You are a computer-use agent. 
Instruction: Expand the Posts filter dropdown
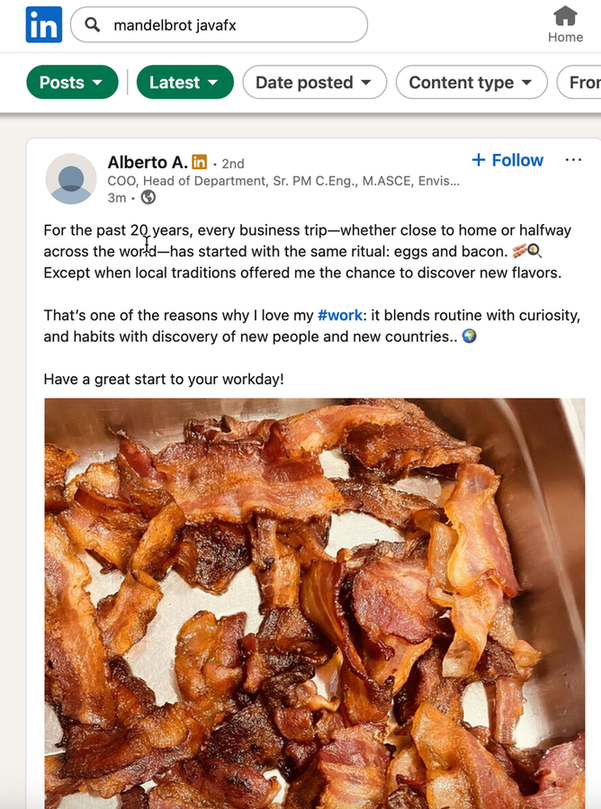(72, 82)
